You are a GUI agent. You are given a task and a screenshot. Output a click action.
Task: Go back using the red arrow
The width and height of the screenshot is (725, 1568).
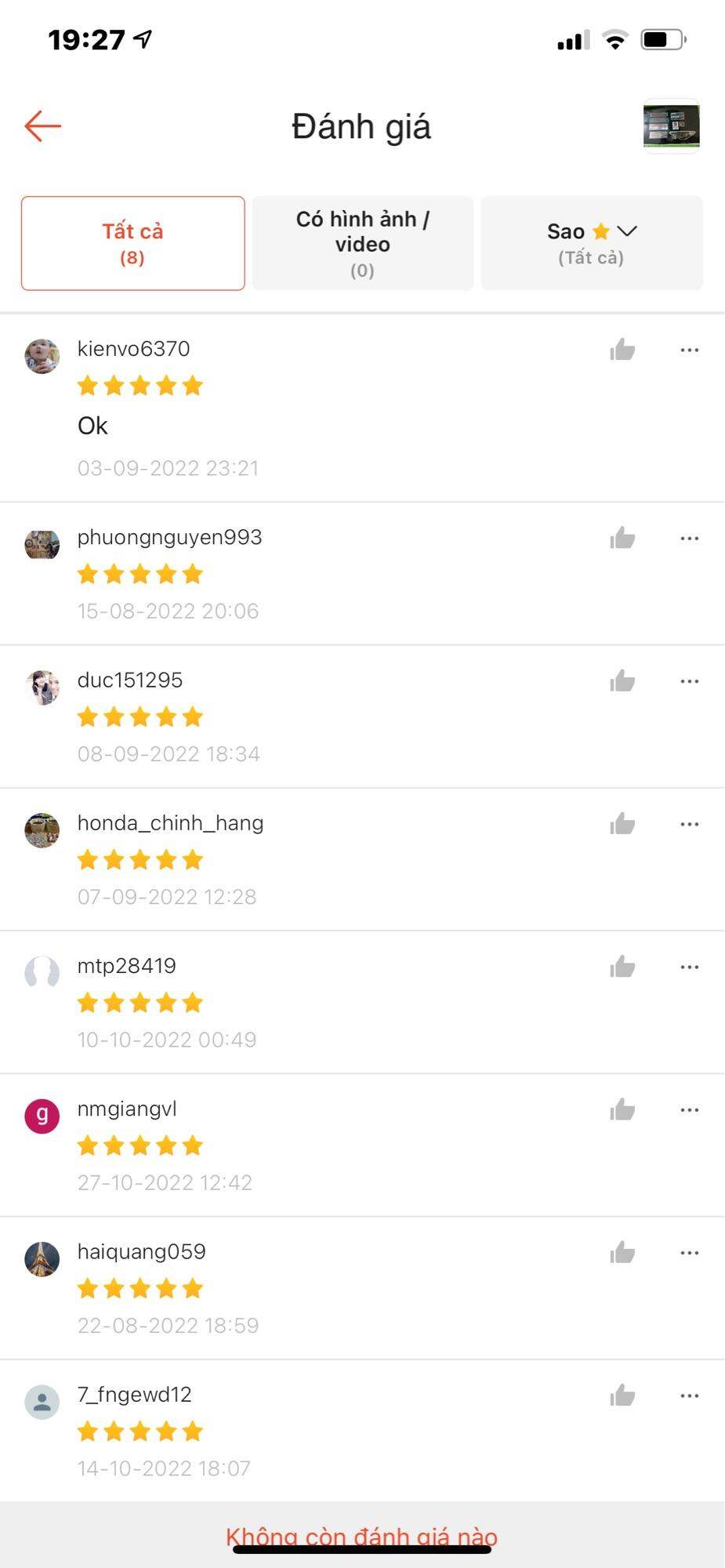pyautogui.click(x=43, y=126)
